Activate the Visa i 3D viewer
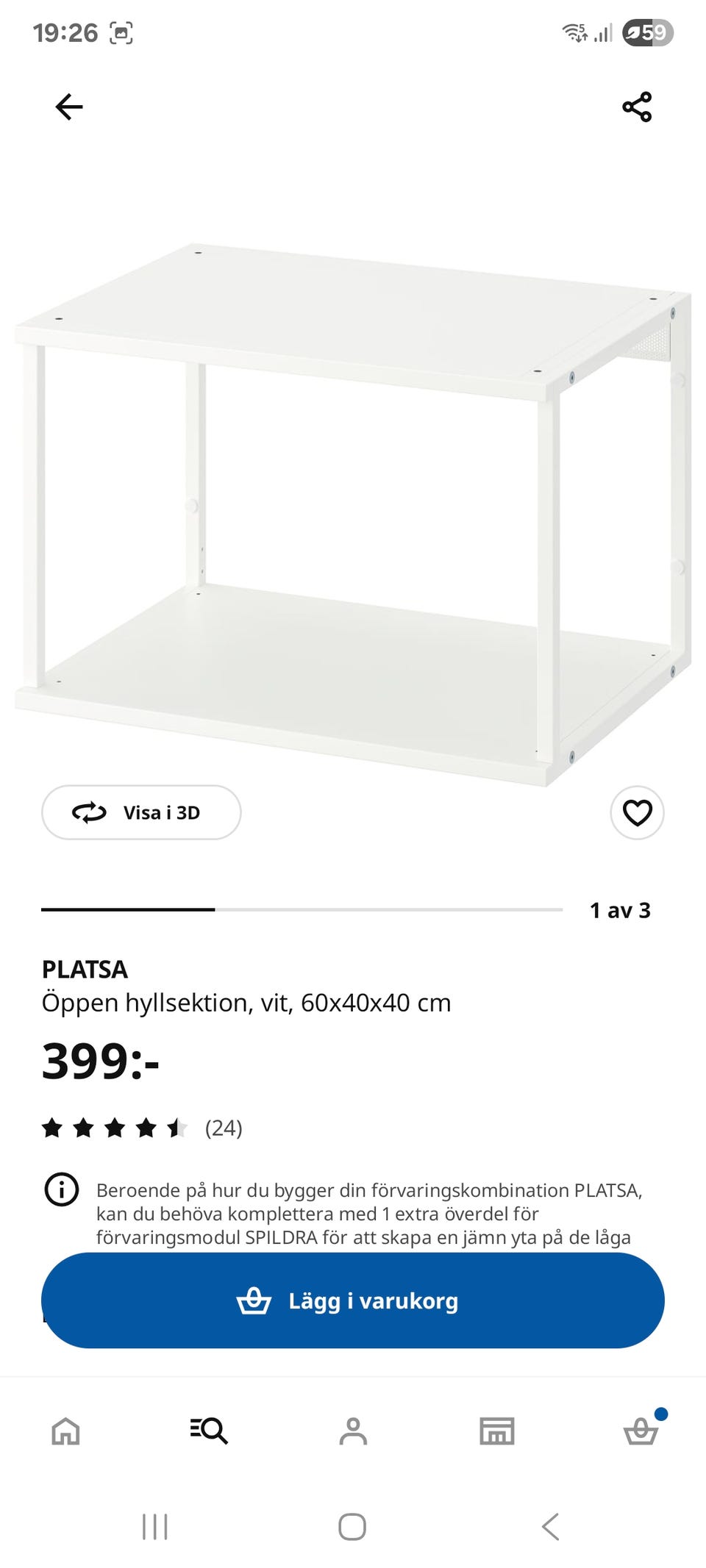The width and height of the screenshot is (706, 1568). click(141, 812)
